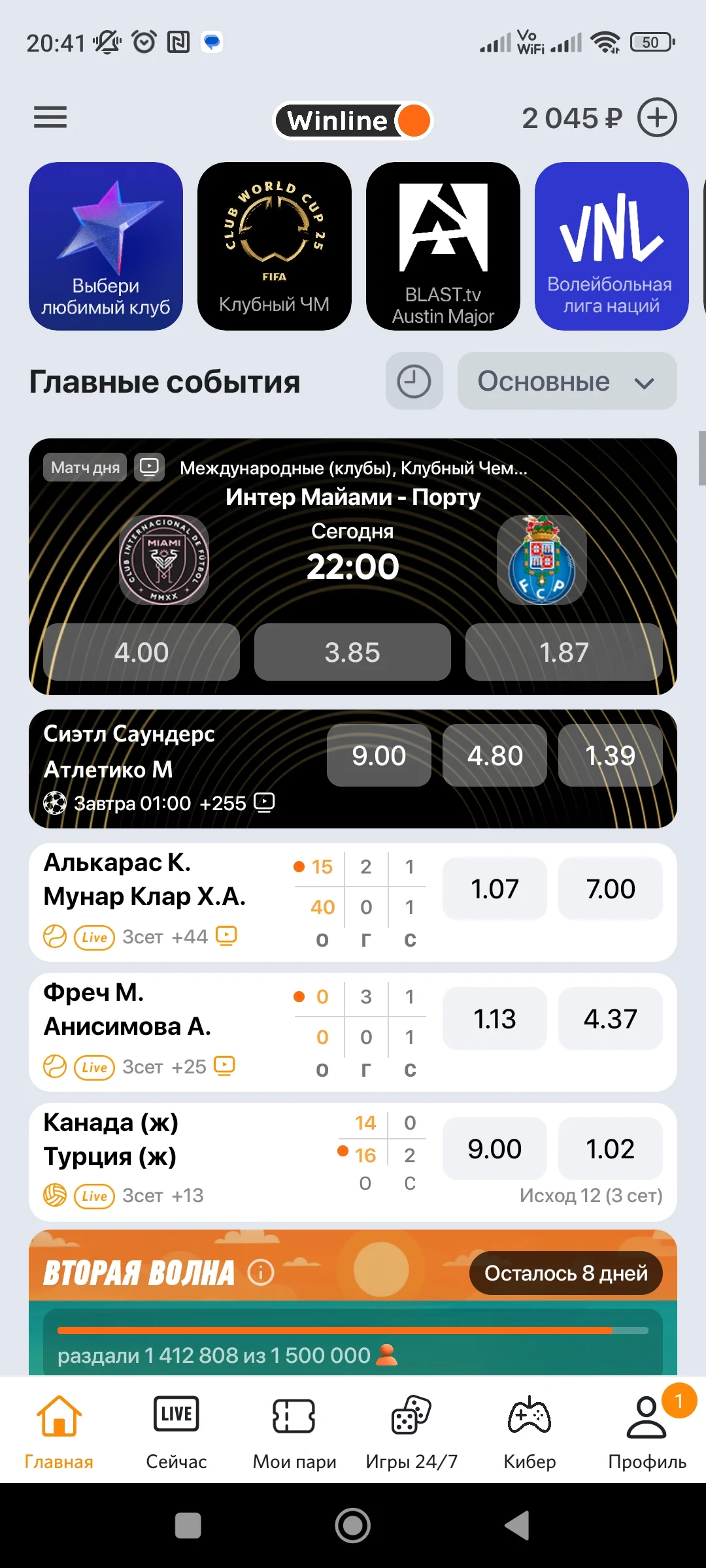Open the hamburger menu
The width and height of the screenshot is (706, 1568).
[x=50, y=118]
